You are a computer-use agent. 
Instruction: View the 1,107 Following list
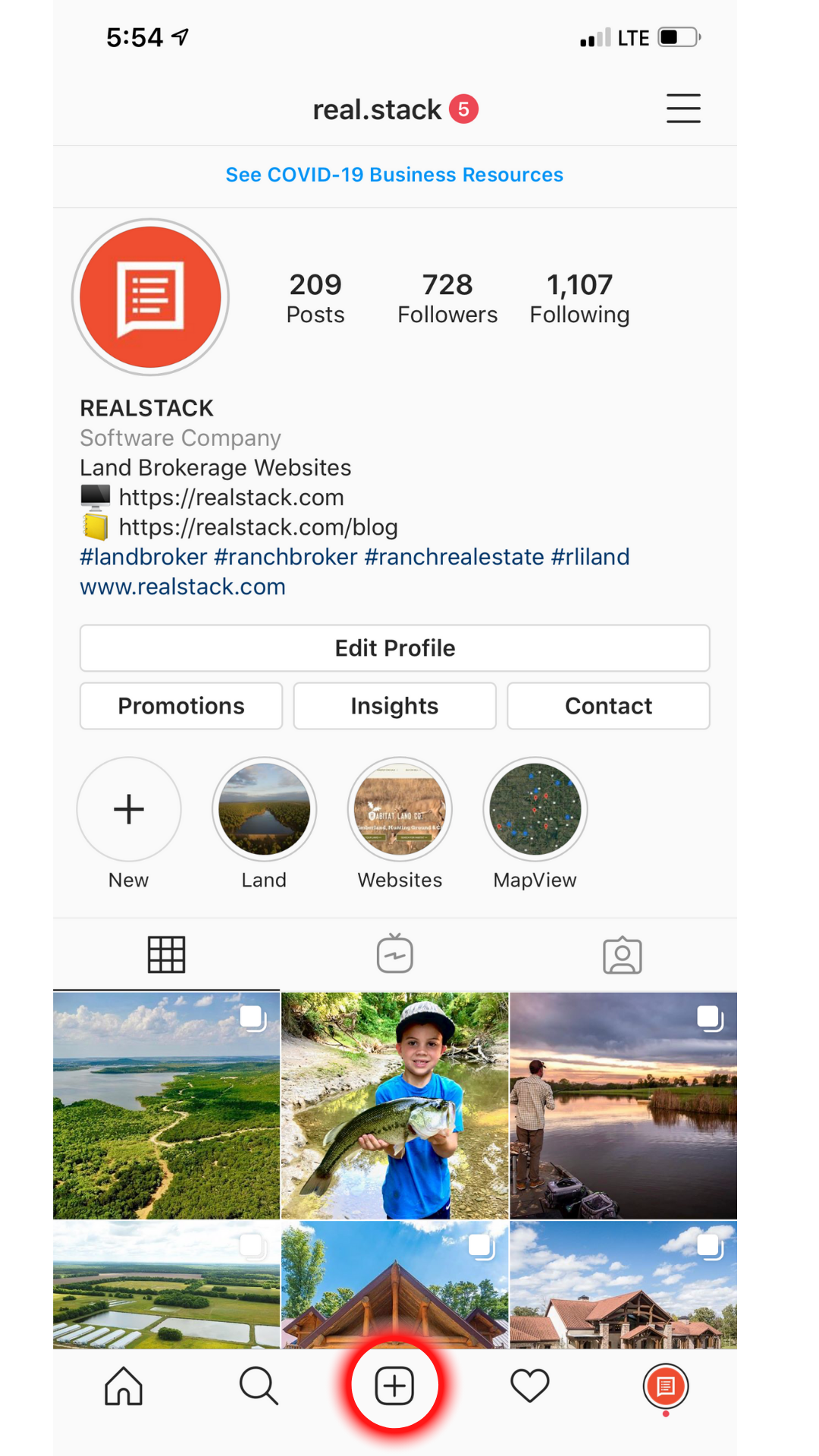(579, 299)
